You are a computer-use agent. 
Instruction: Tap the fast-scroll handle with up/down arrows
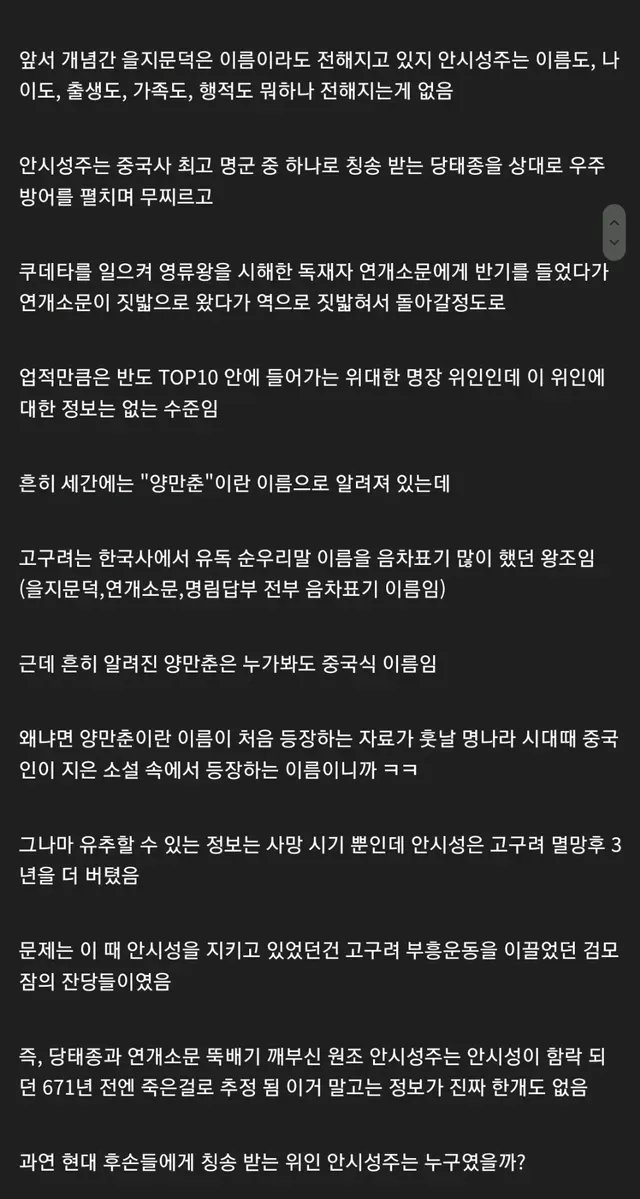[614, 232]
